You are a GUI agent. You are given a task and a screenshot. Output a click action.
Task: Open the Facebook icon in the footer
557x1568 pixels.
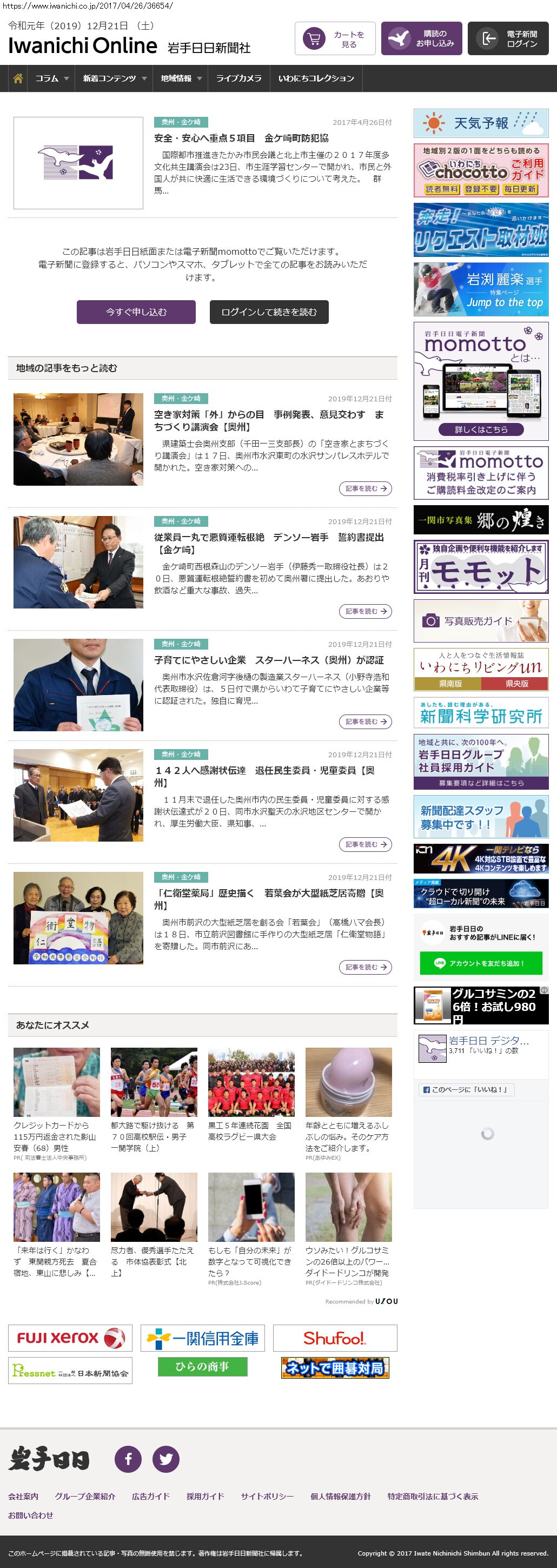[x=128, y=1458]
